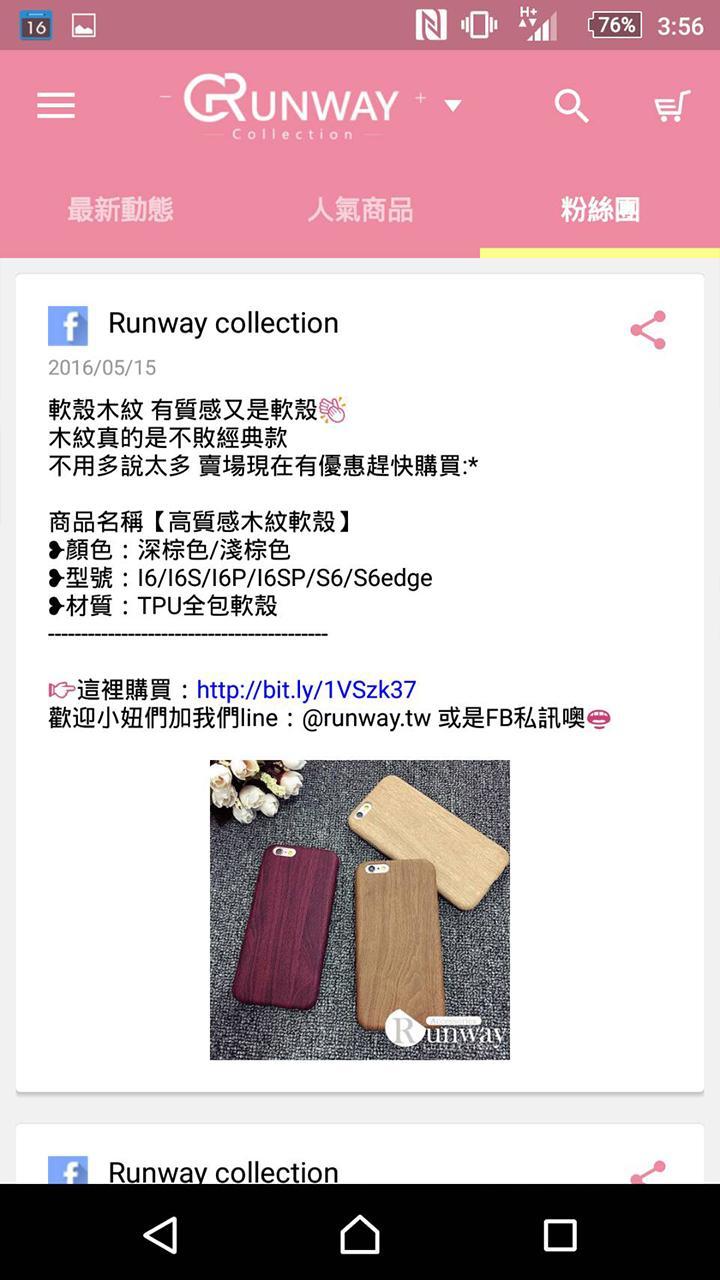View the battery level indicator
The image size is (720, 1280).
(613, 25)
